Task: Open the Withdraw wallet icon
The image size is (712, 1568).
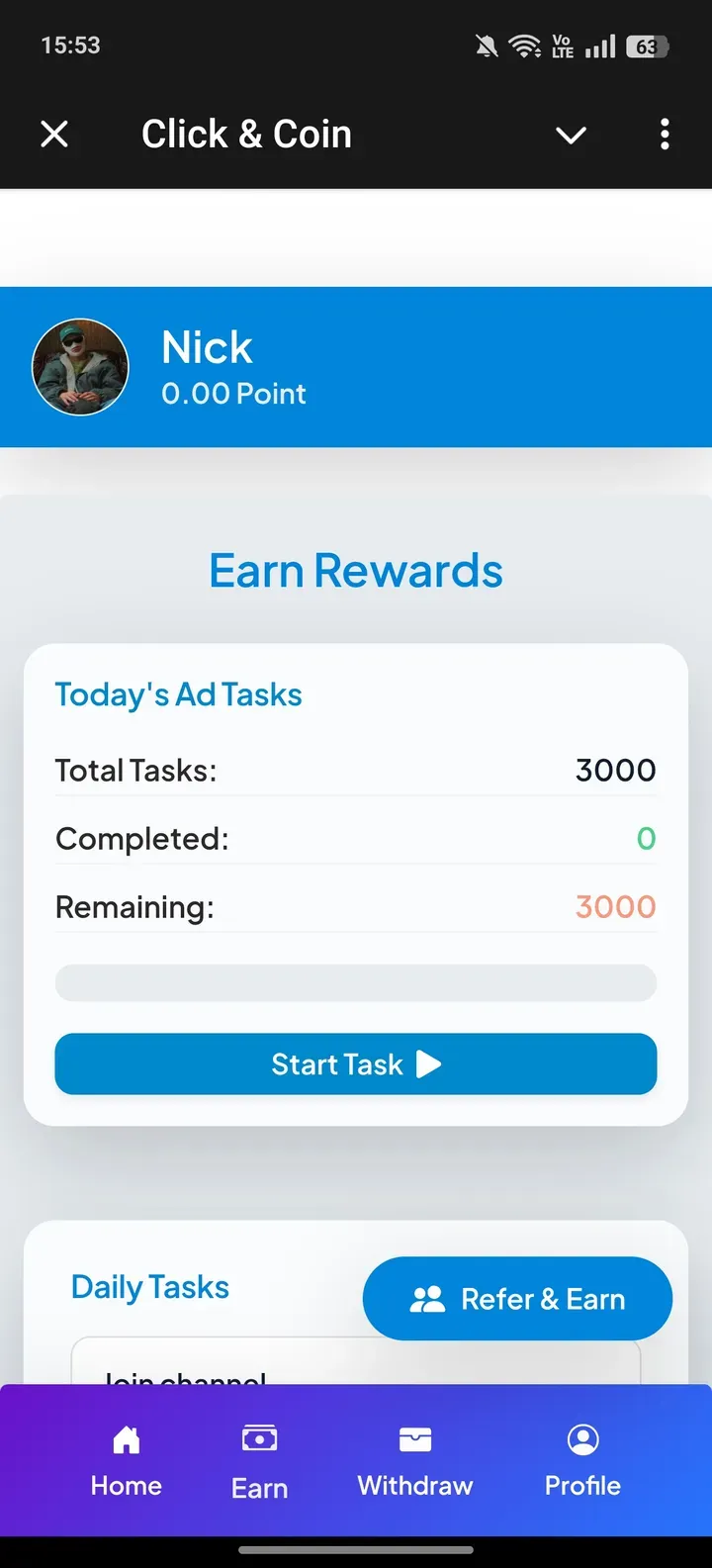Action: [x=414, y=1438]
